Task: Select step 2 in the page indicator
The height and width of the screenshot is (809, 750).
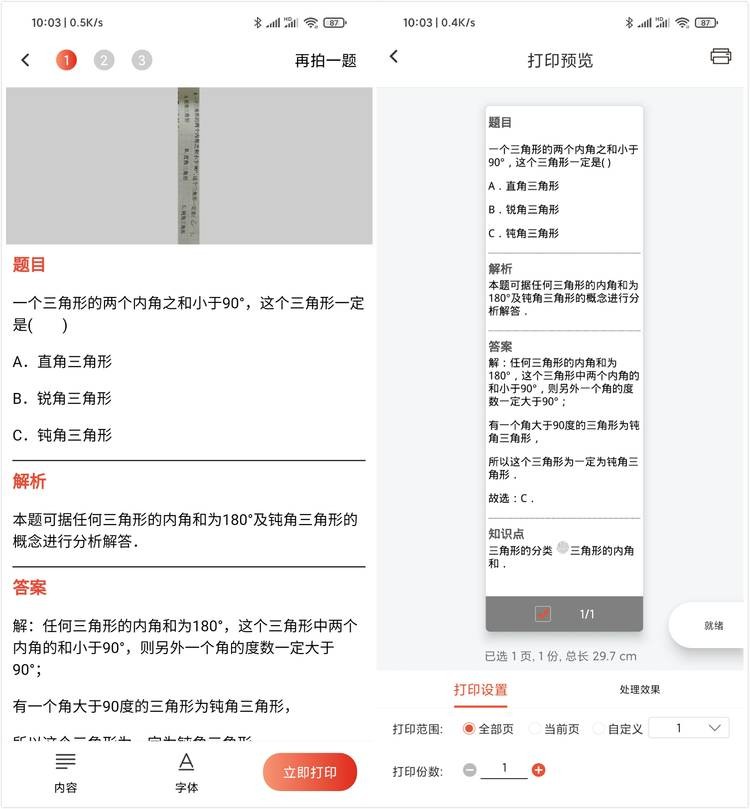Action: (x=104, y=60)
